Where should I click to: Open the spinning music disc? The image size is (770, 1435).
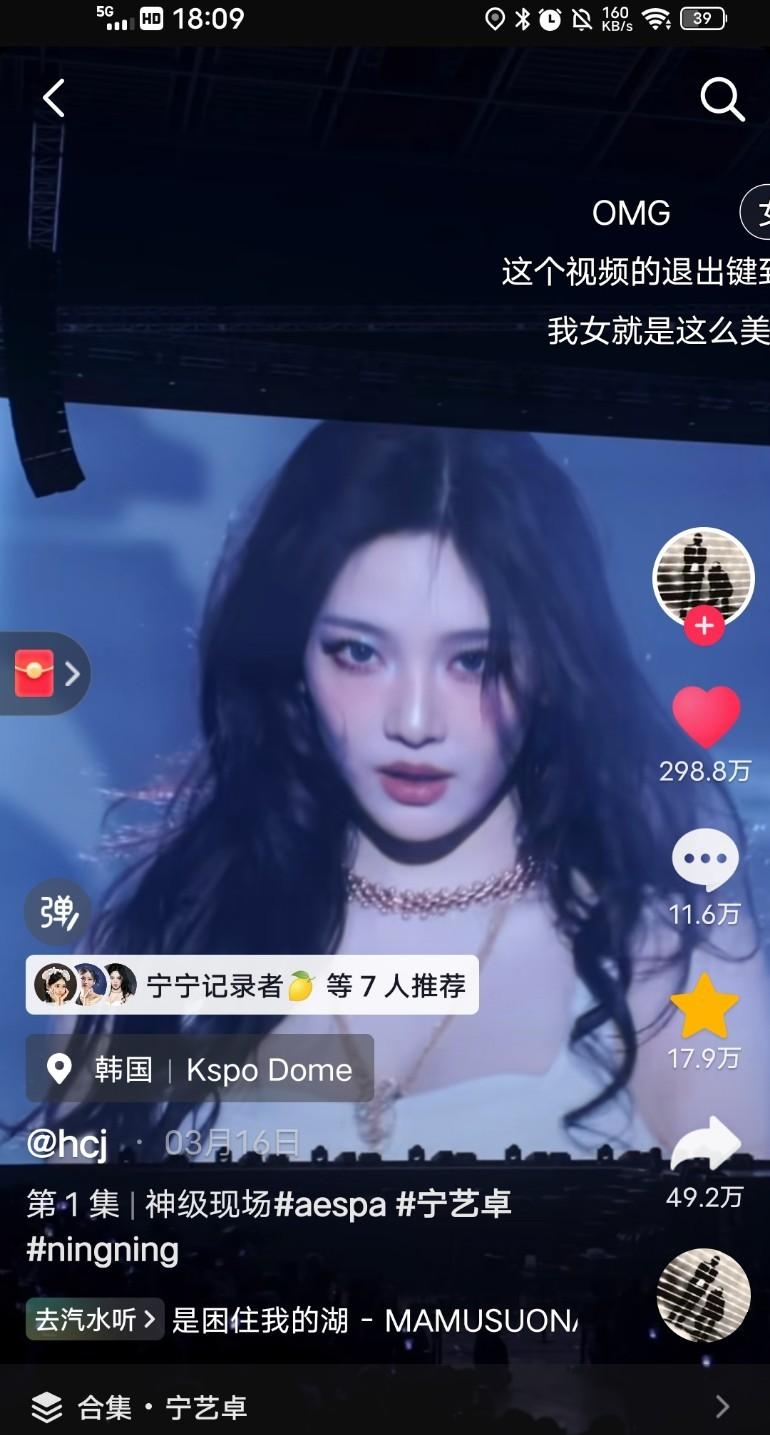pos(704,1294)
